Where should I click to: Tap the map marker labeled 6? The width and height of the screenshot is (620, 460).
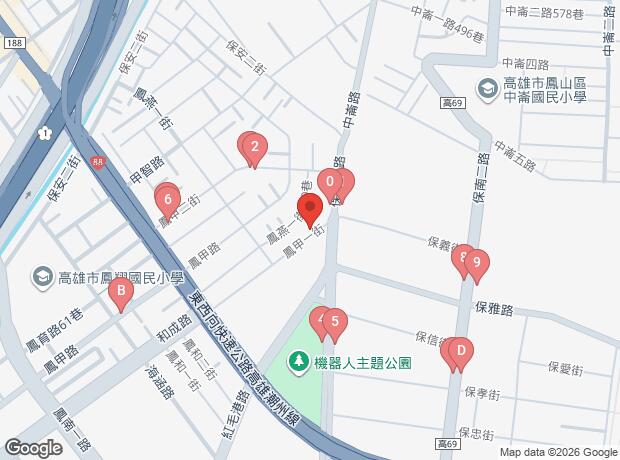click(x=168, y=199)
